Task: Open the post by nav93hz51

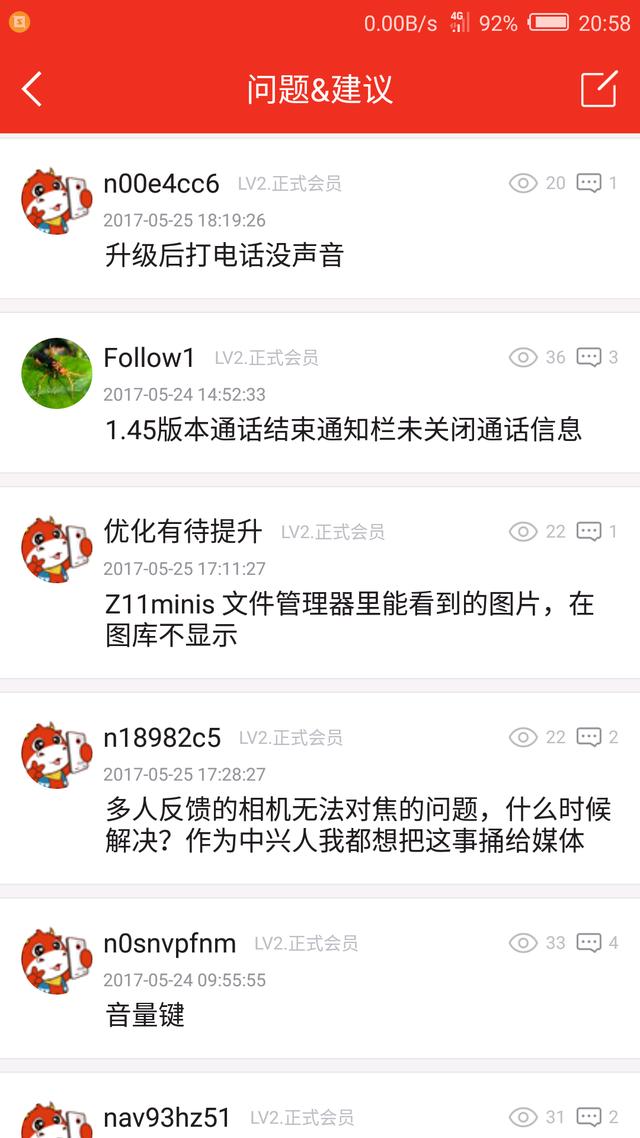Action: click(167, 1117)
